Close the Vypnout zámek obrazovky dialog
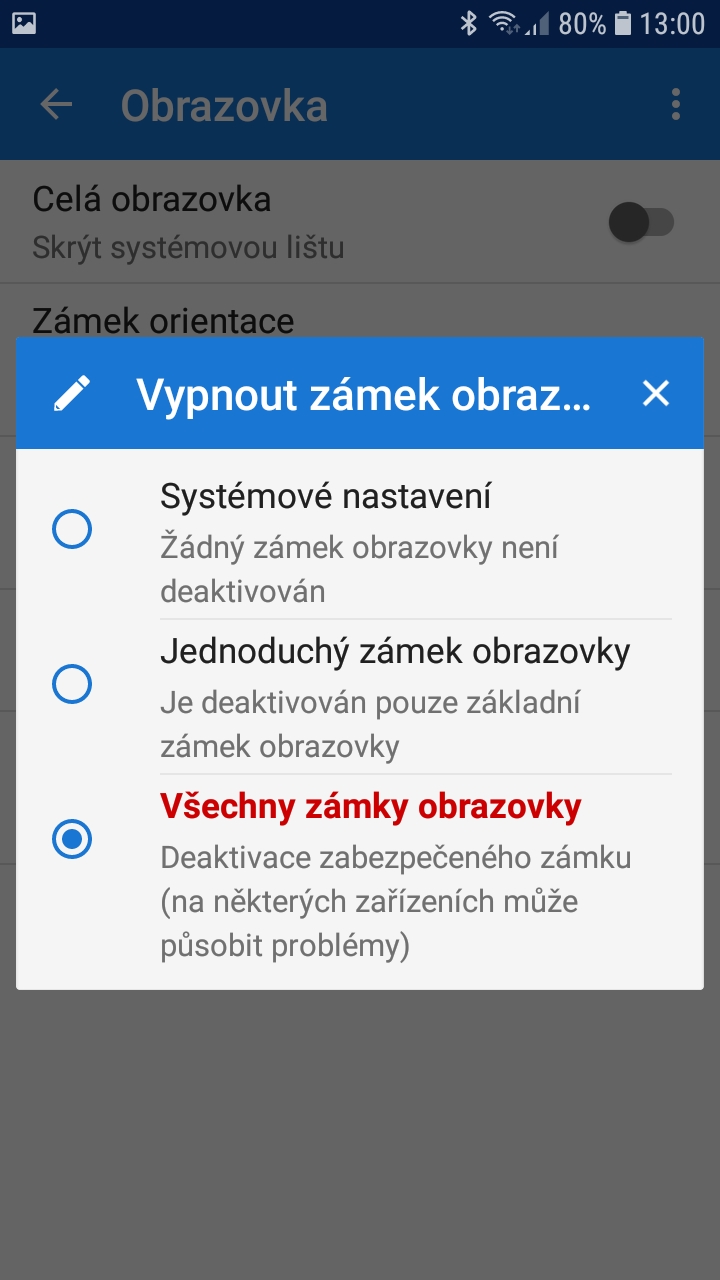 (x=655, y=394)
